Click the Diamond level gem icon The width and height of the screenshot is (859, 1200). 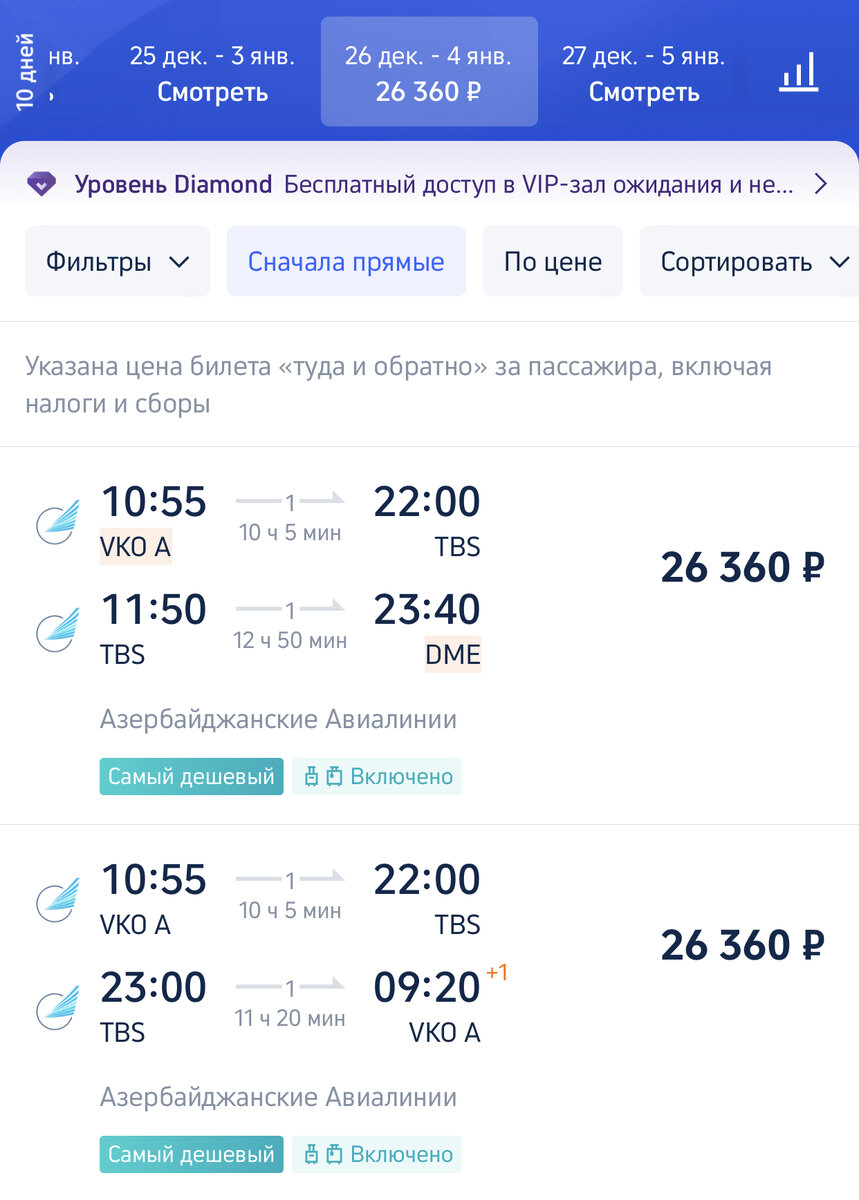[x=43, y=184]
